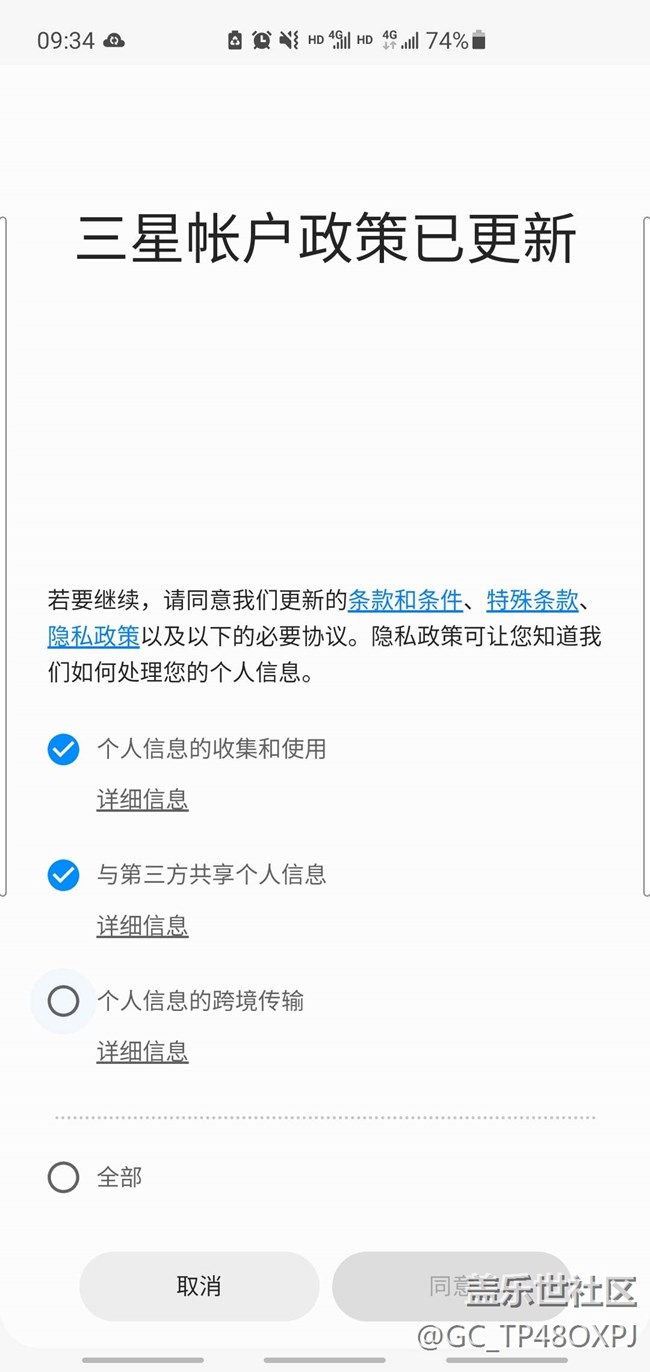Uncheck 个人信息的收集和使用
Screen dimensions: 650x1372
[x=63, y=749]
